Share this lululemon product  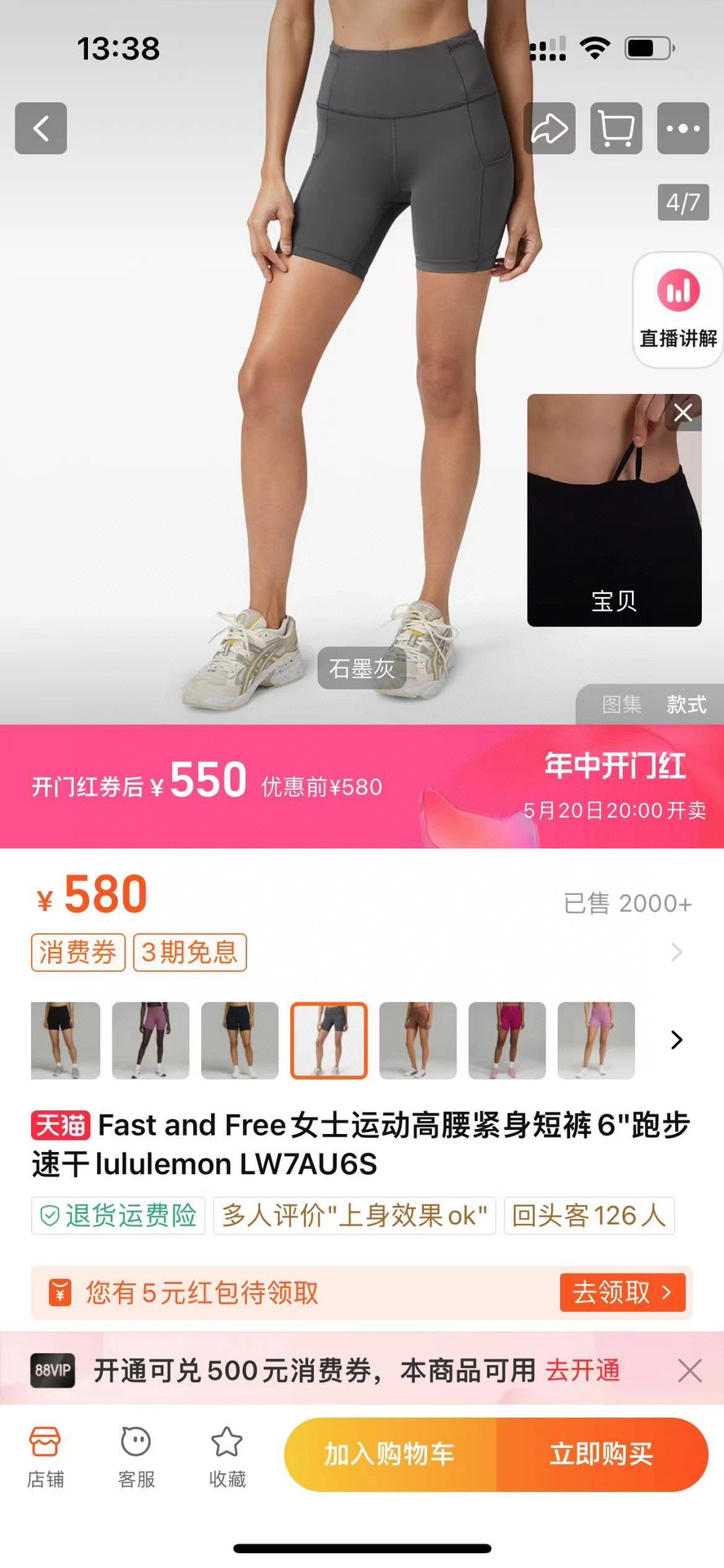coord(550,128)
